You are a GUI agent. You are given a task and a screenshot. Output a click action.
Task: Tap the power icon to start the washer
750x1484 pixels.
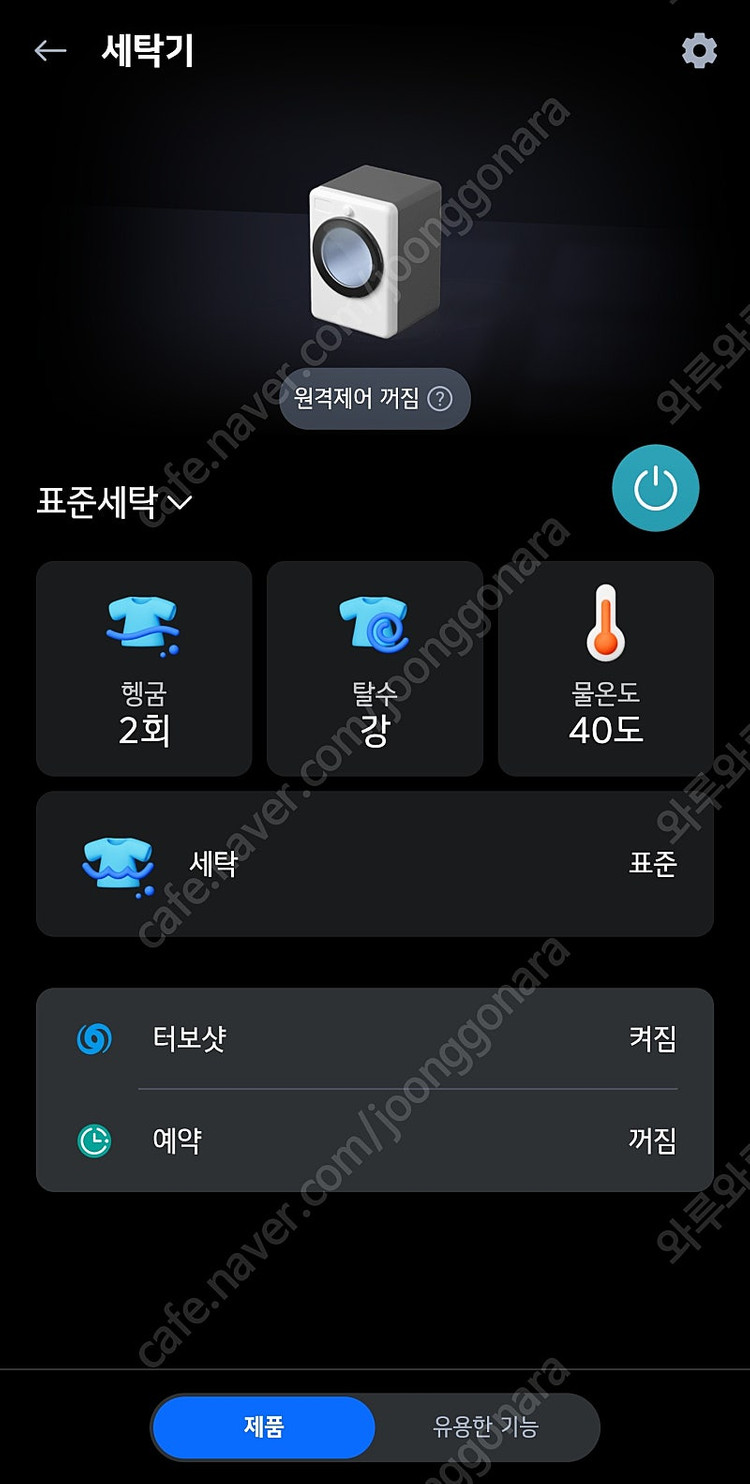tap(655, 488)
